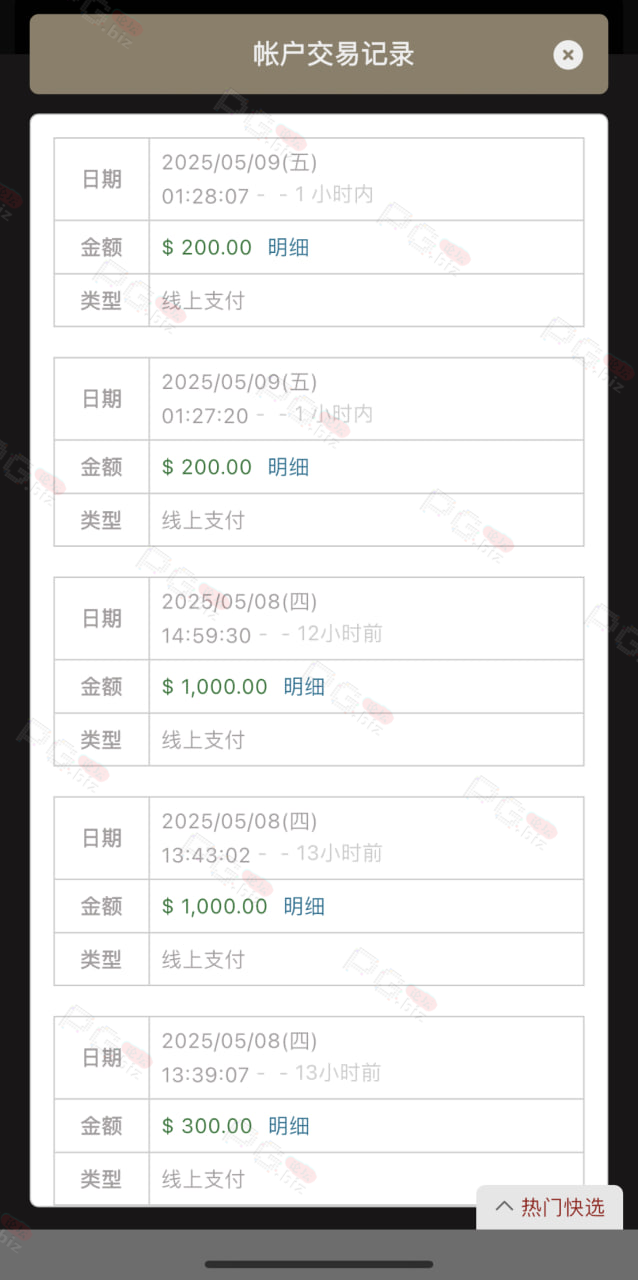The height and width of the screenshot is (1280, 638).
Task: Open 明细 for the 01:28:07 transaction
Action: click(x=288, y=247)
